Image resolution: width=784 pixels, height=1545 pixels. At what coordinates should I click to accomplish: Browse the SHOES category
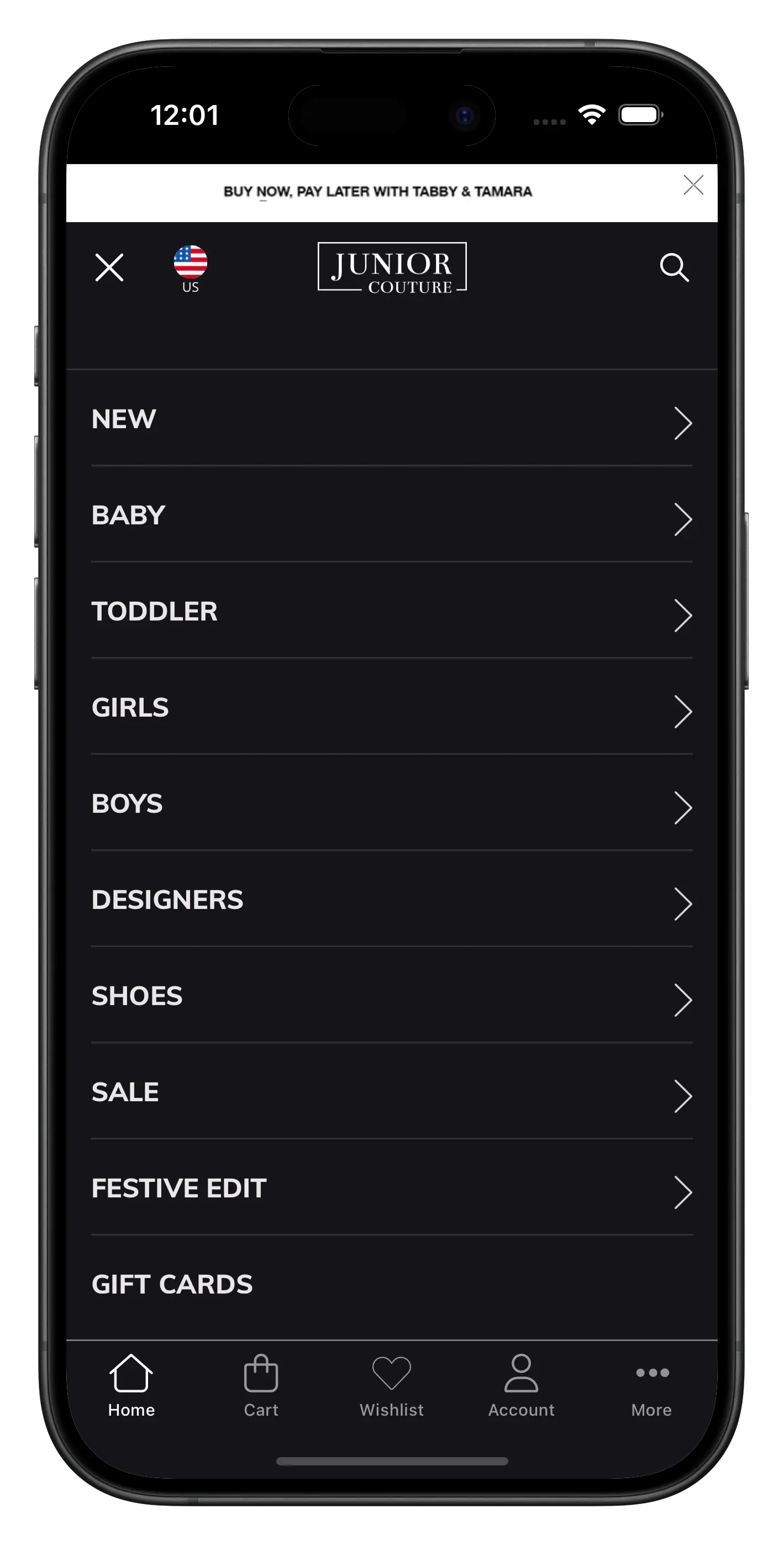click(x=392, y=996)
